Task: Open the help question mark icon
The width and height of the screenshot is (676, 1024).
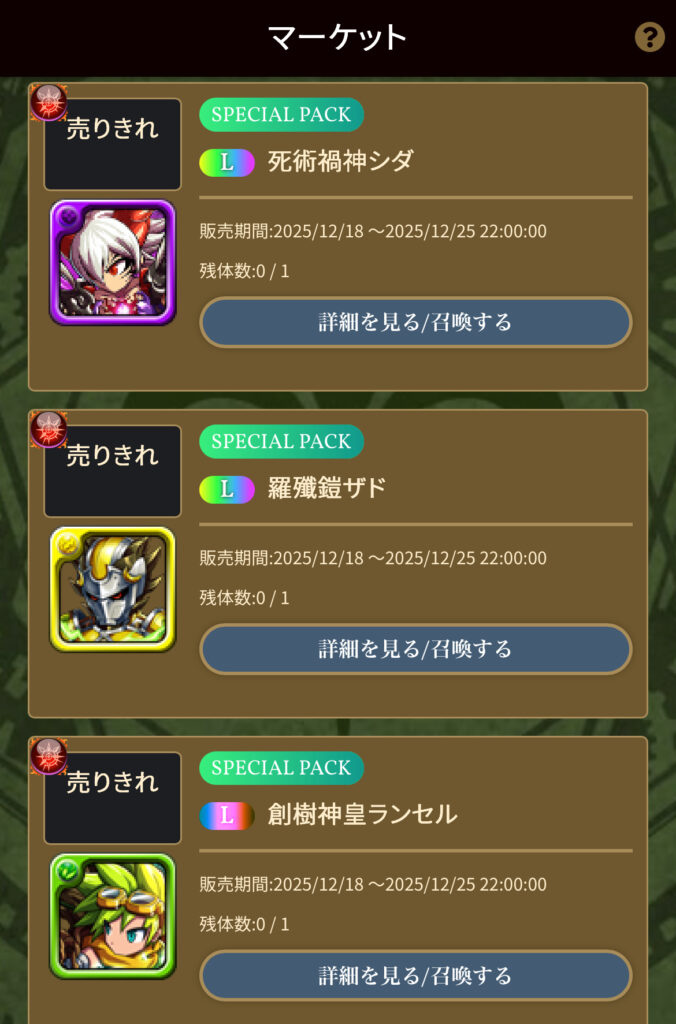Action: pos(650,38)
